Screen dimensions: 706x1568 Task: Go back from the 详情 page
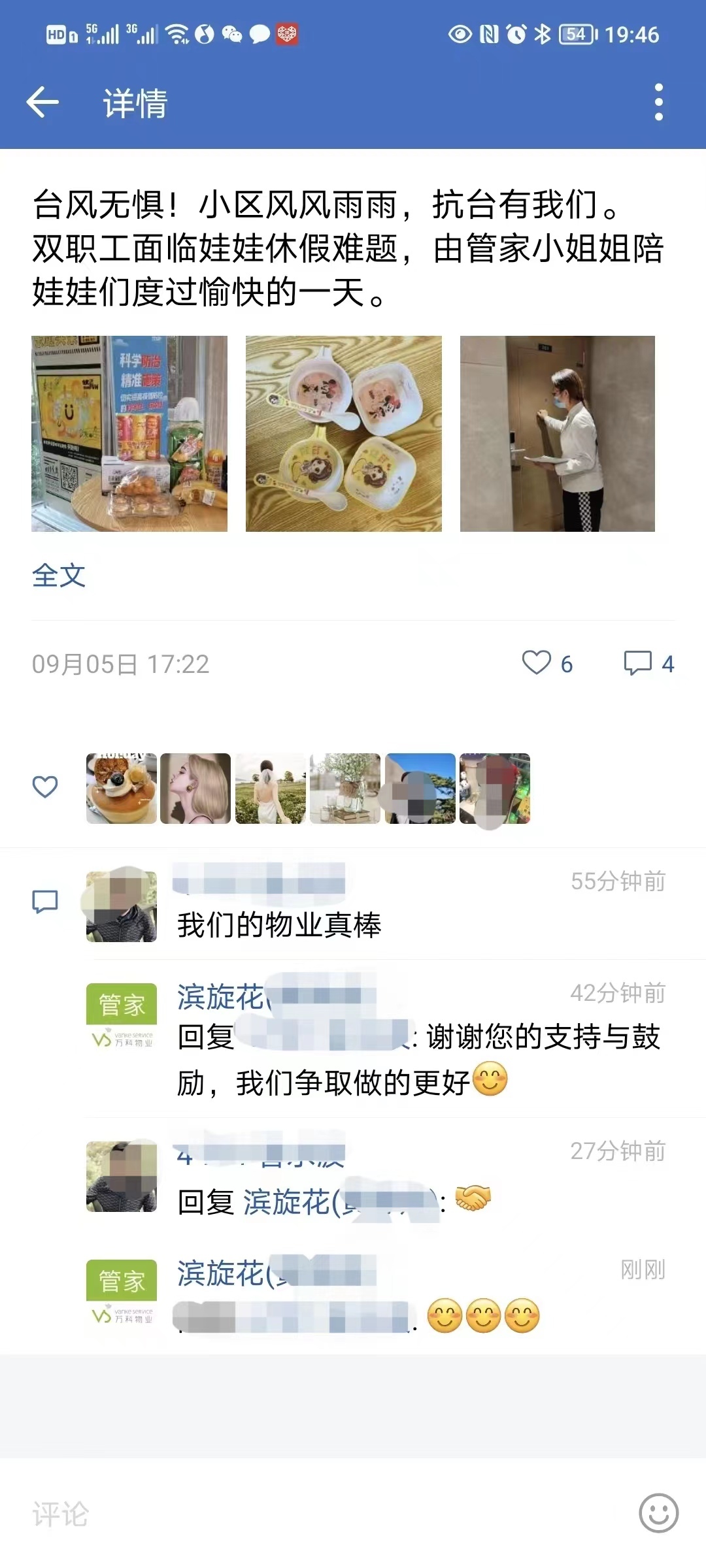[43, 103]
